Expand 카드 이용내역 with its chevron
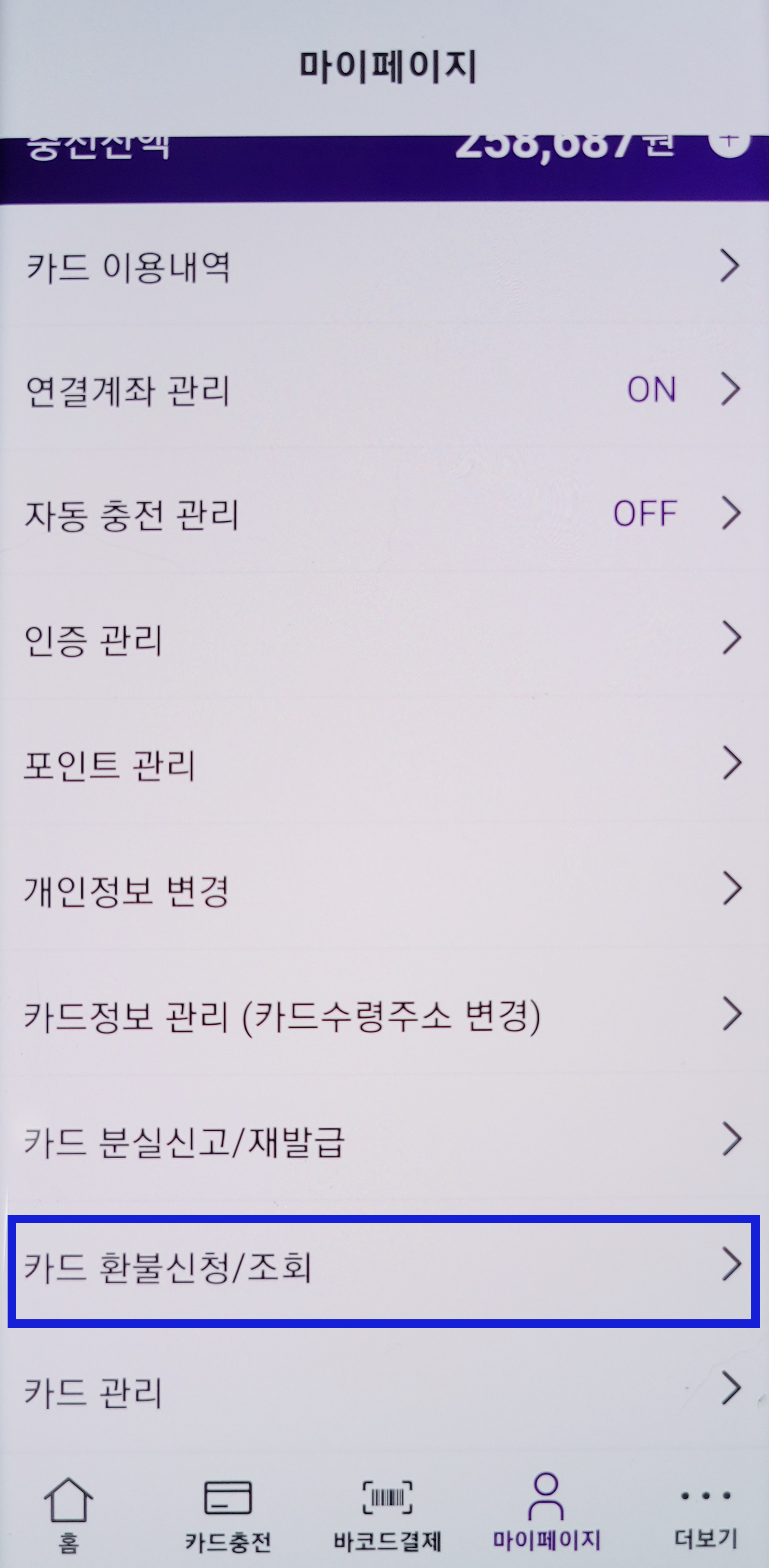 730,267
